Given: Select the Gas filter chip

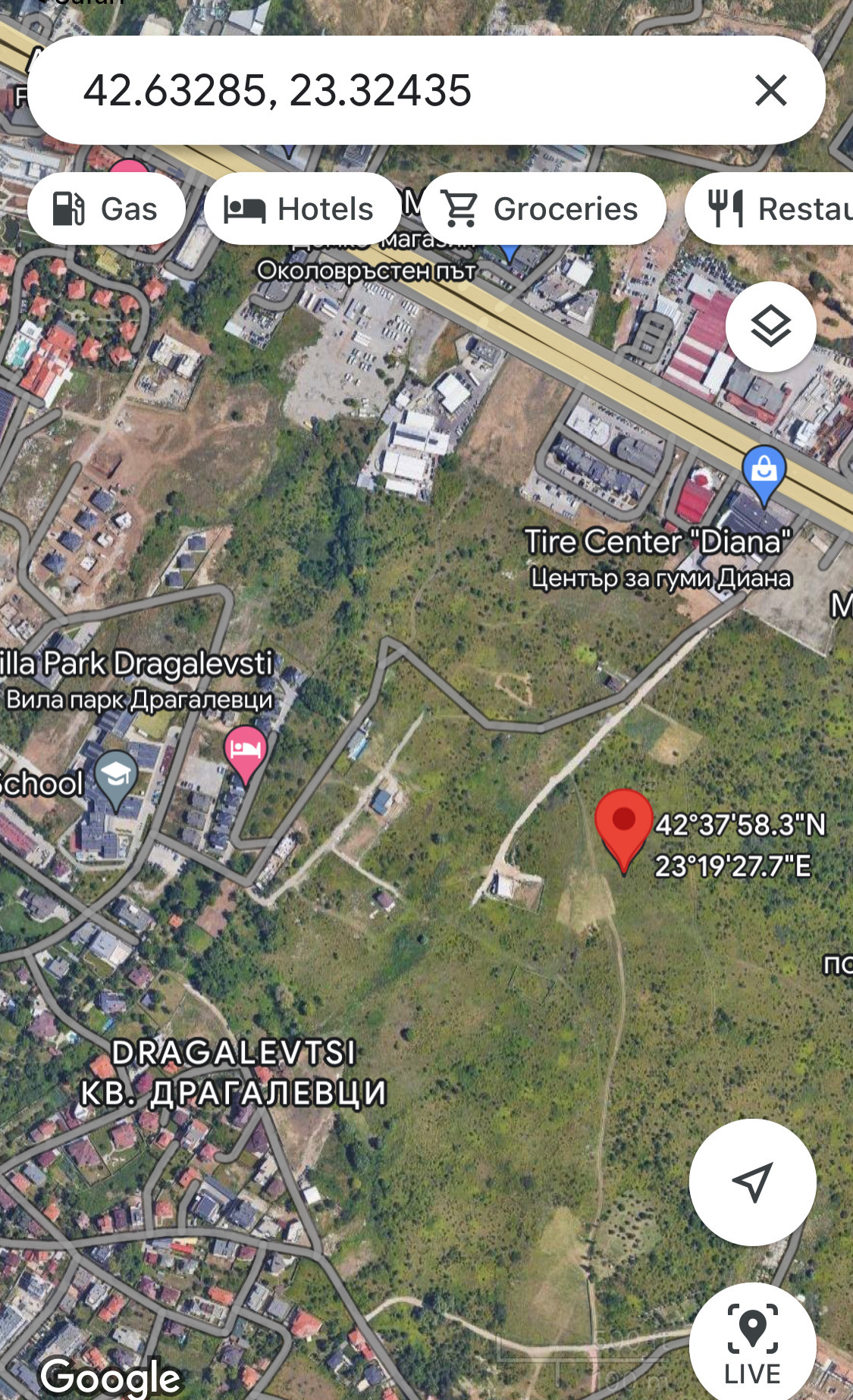Looking at the screenshot, I should [106, 208].
